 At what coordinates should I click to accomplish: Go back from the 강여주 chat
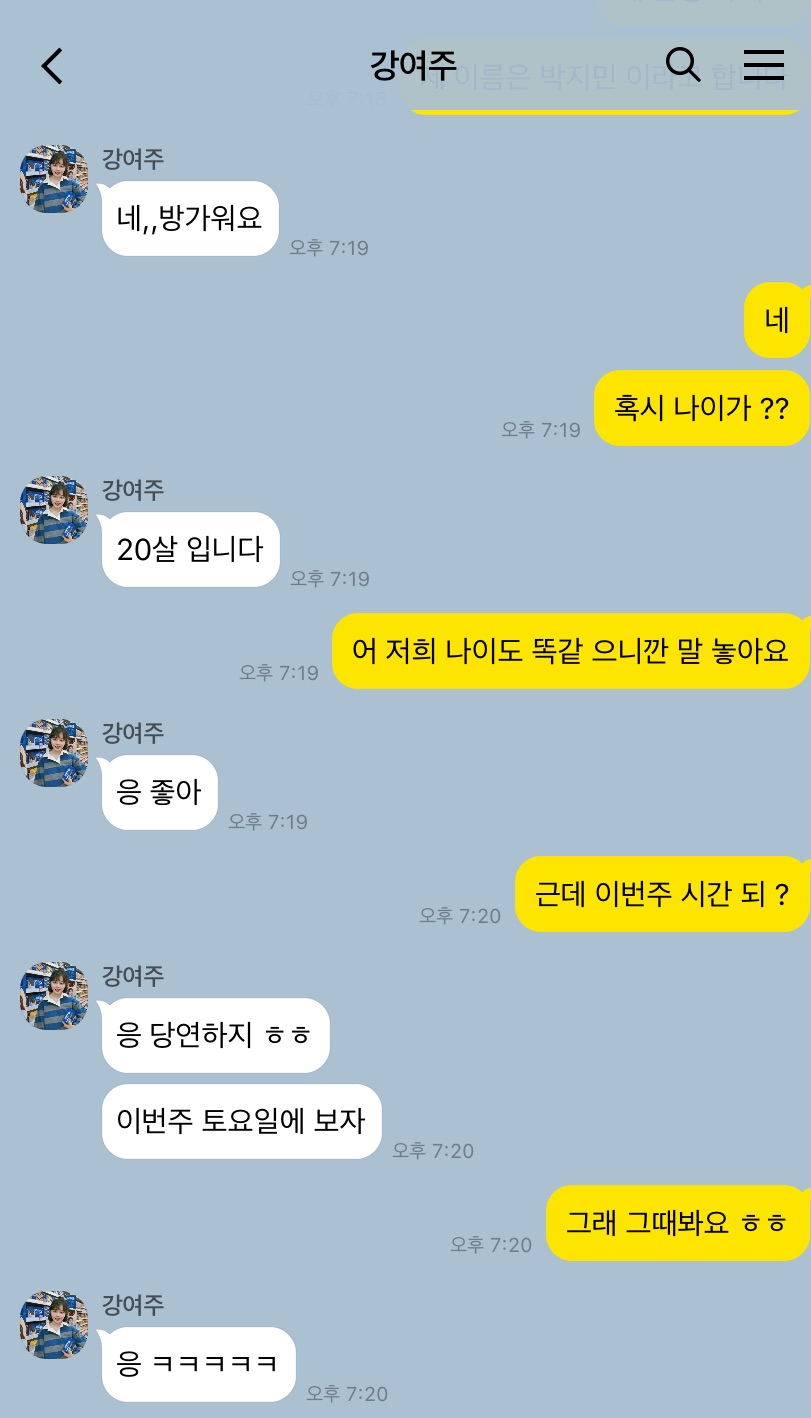coord(52,66)
